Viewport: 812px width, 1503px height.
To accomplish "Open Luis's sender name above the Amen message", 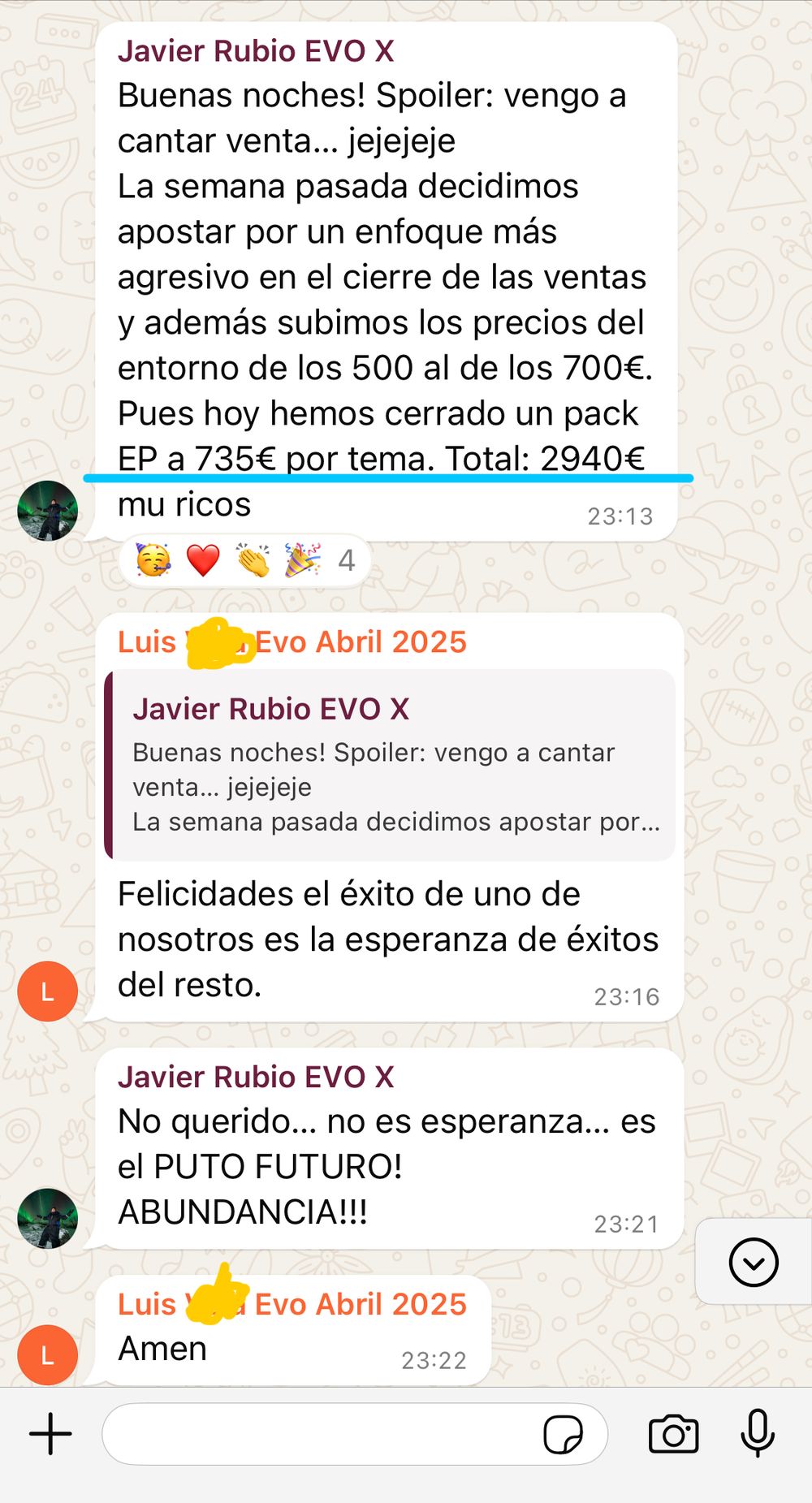I will point(292,1304).
